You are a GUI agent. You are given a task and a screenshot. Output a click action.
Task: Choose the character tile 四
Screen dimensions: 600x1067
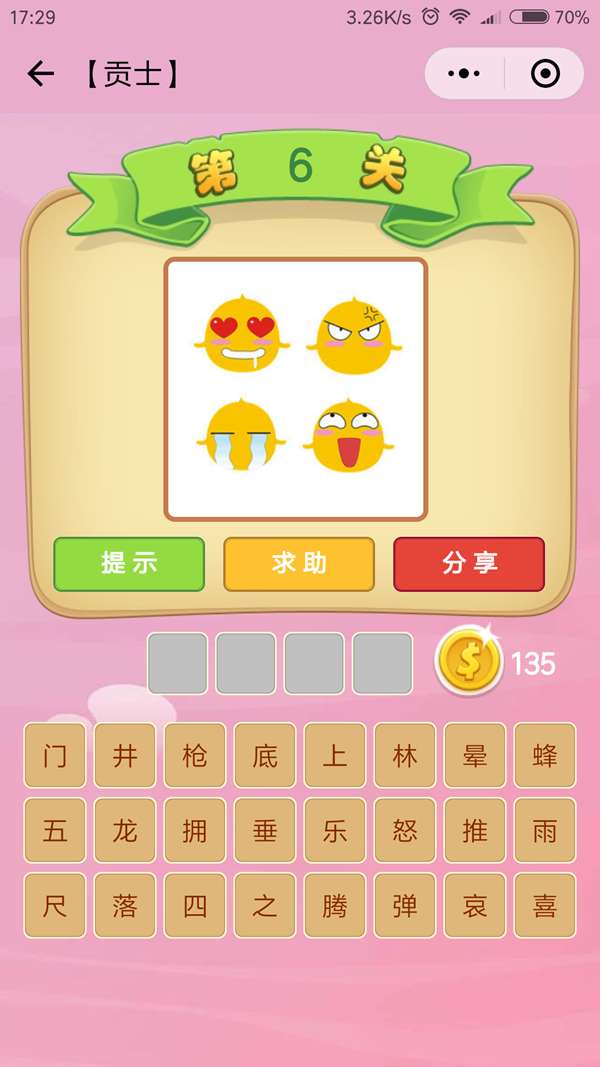tap(195, 906)
